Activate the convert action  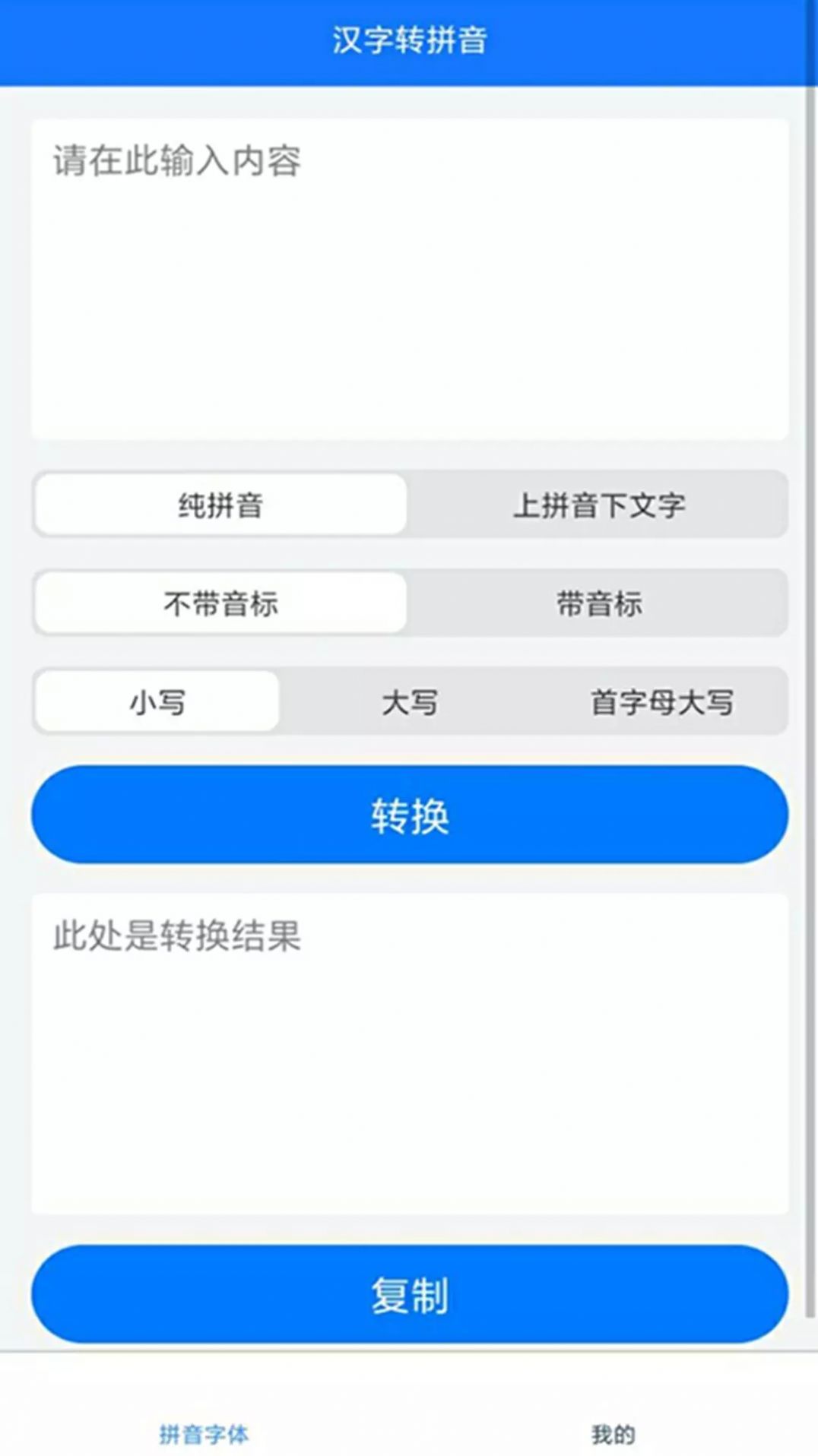click(x=409, y=814)
